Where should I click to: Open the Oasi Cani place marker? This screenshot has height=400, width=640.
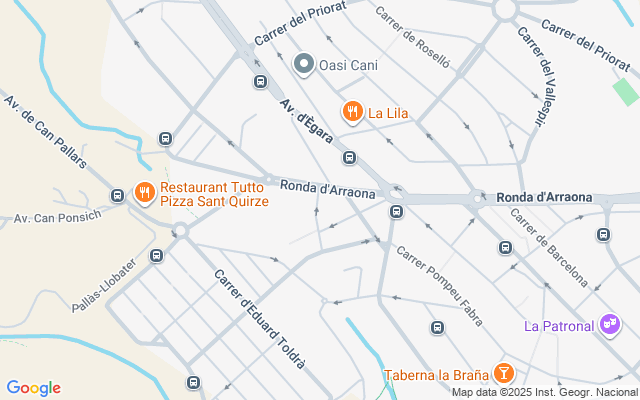305,65
